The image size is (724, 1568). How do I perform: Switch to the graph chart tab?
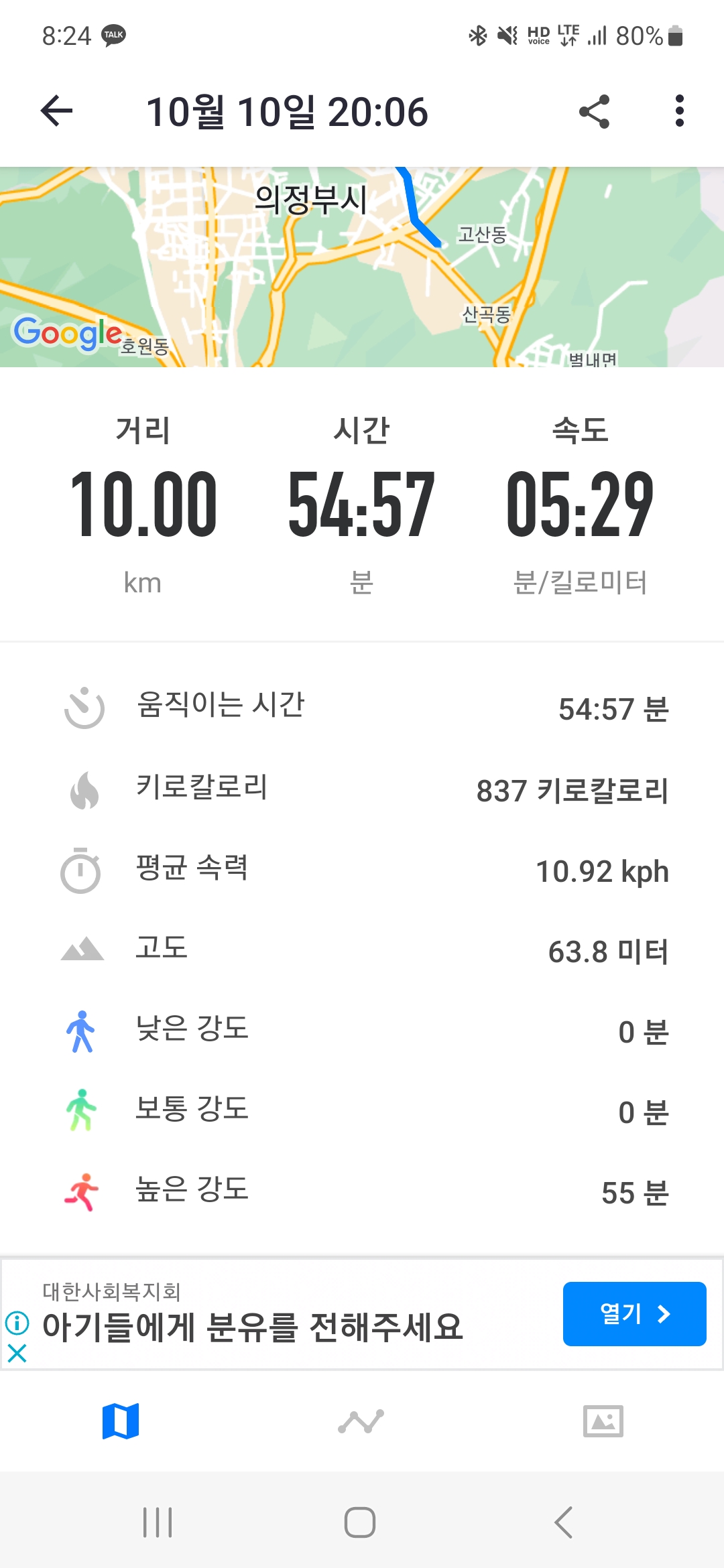point(361,1421)
